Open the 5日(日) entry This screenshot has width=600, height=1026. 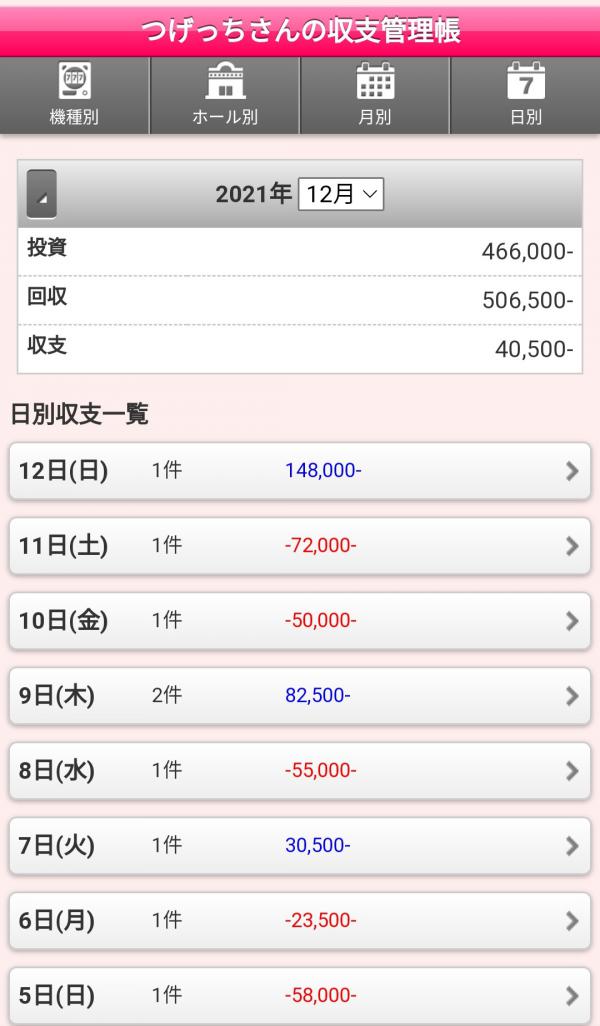(x=299, y=996)
